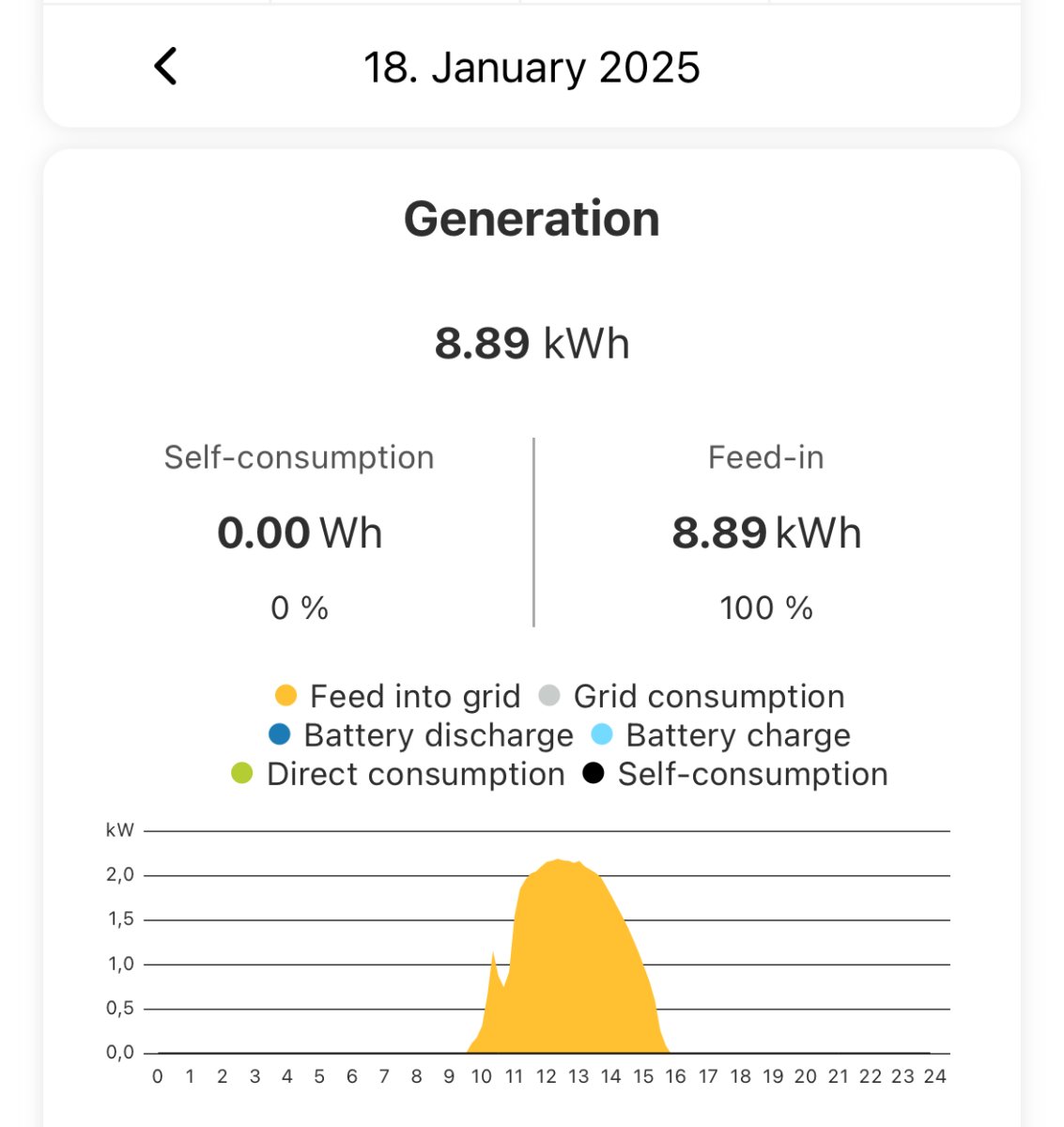Toggle the Feed into grid legend series

[397, 697]
